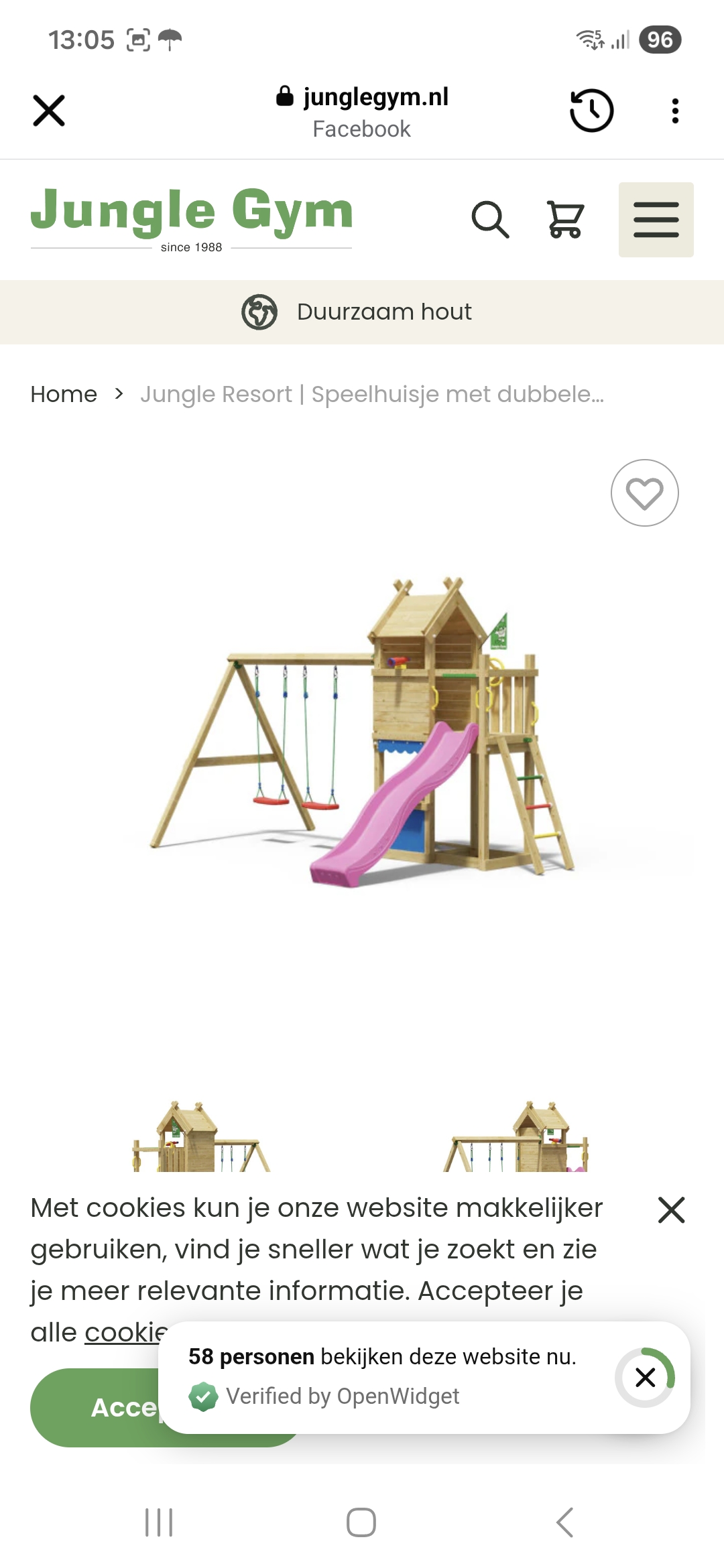Open the recent apps overview
This screenshot has width=724, height=1568.
pyautogui.click(x=159, y=1522)
